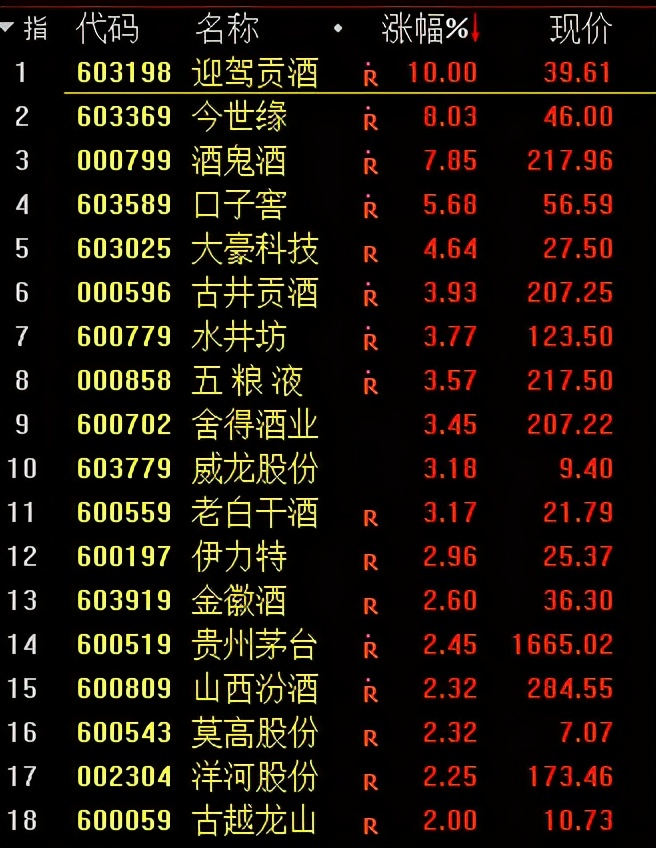Sort by 名称 column header
Screen dimensions: 656x848
pyautogui.click(x=227, y=29)
